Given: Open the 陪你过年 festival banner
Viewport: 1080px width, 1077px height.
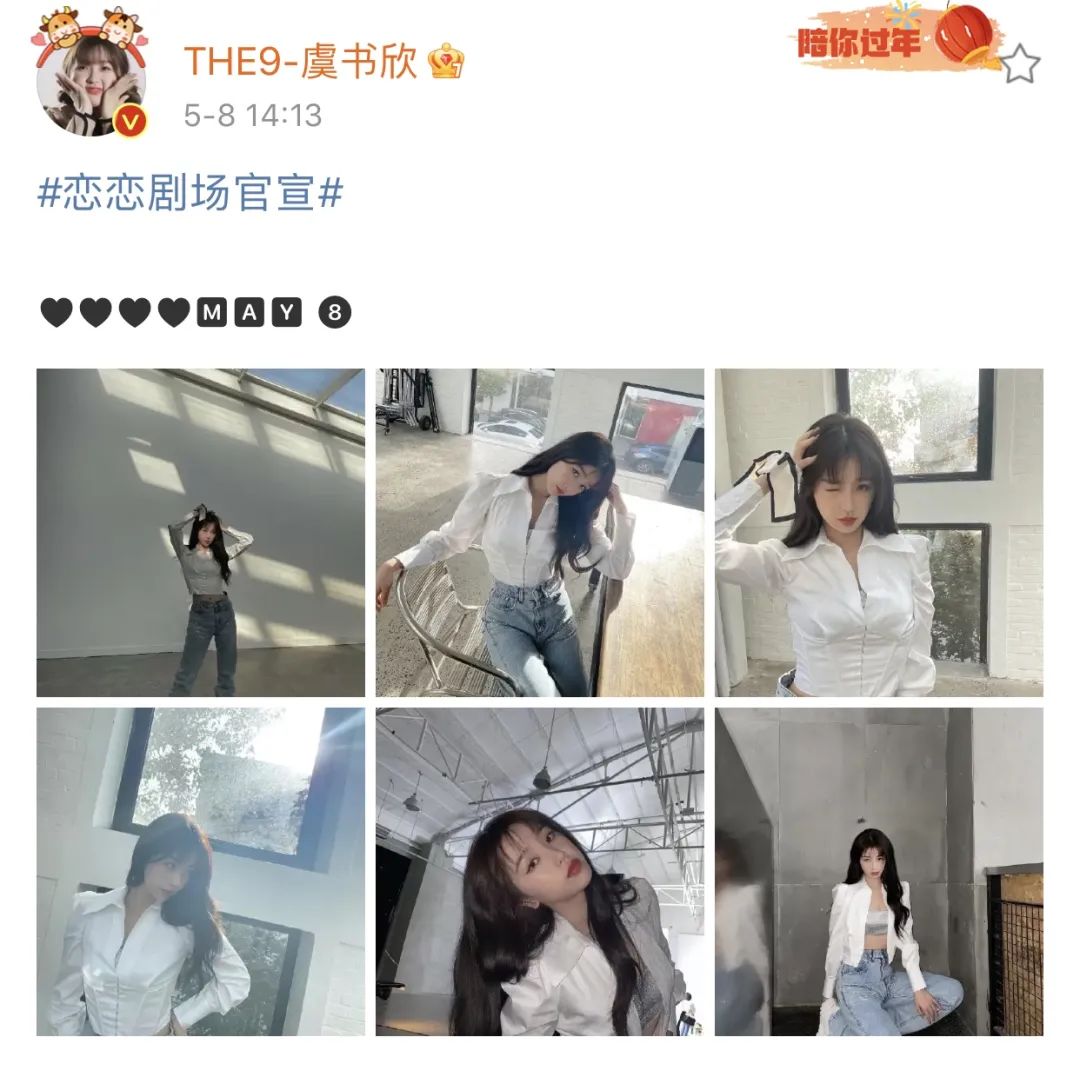Looking at the screenshot, I should (x=894, y=39).
